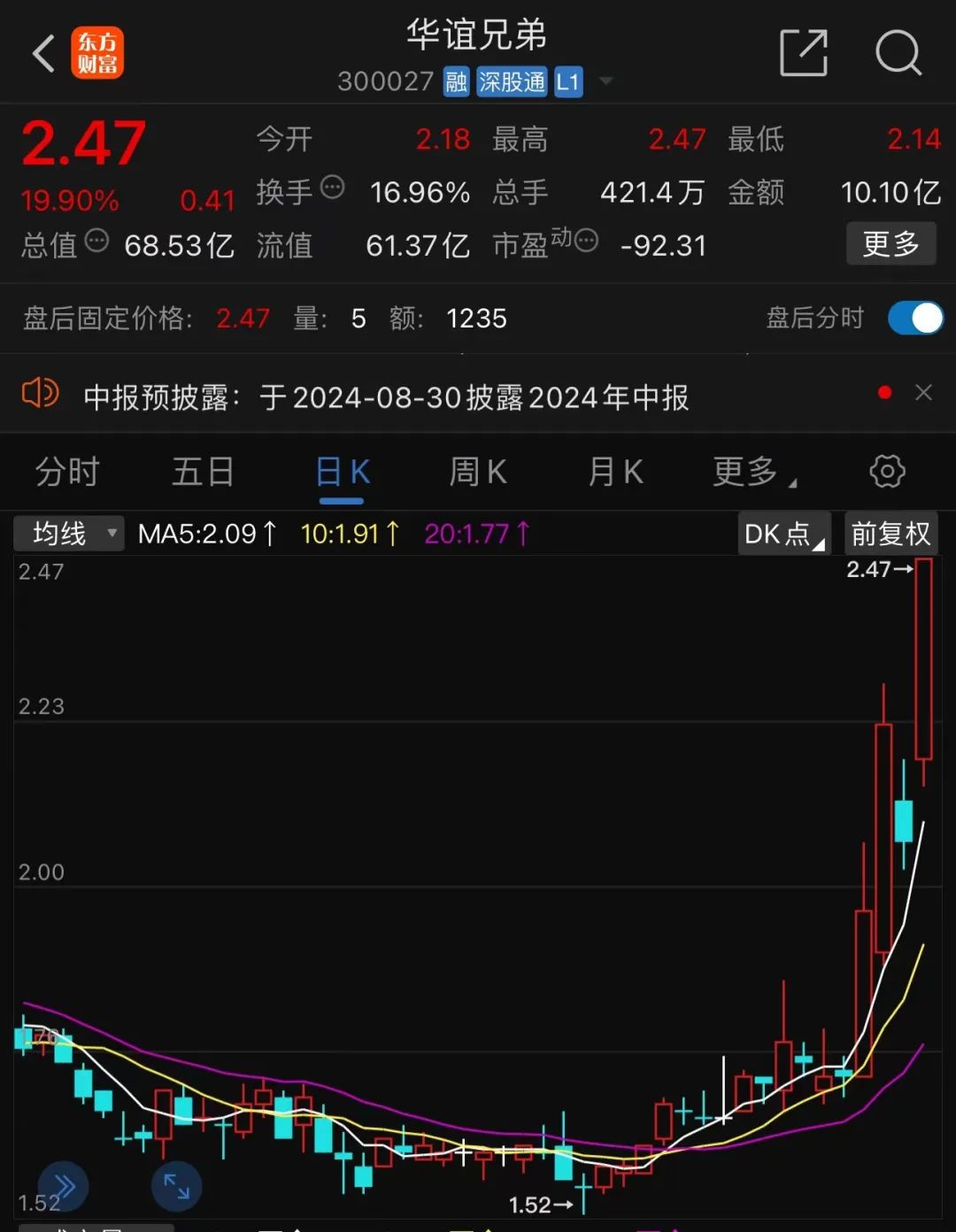Tap the 更多 button for more quote data

[x=891, y=243]
